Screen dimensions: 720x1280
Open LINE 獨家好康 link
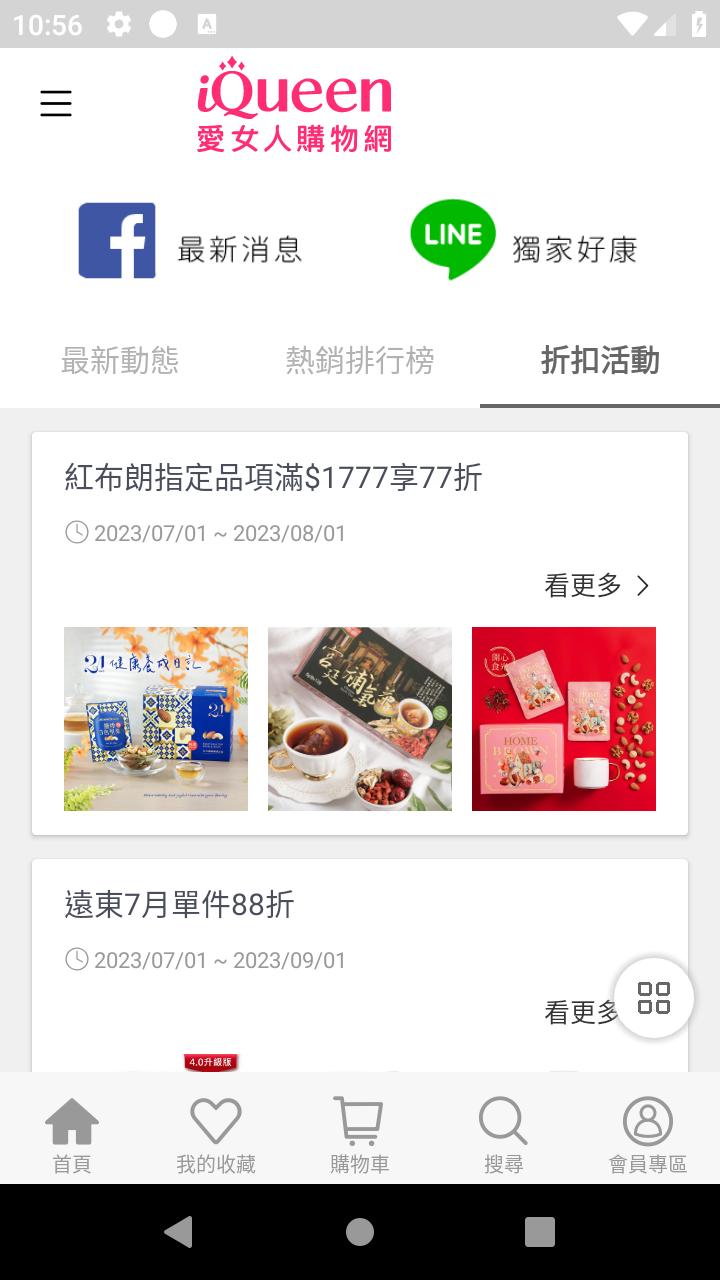click(523, 242)
